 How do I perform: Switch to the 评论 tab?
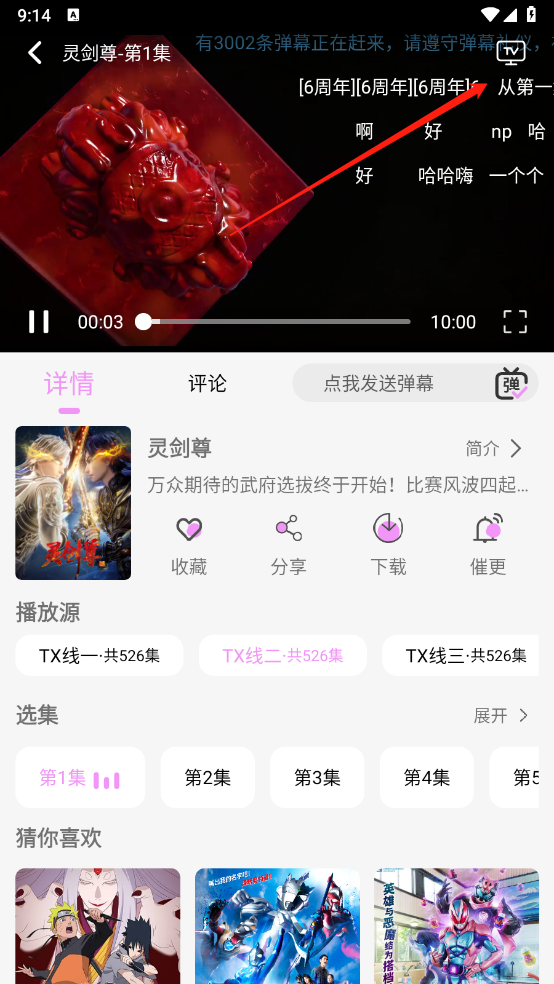tap(207, 383)
